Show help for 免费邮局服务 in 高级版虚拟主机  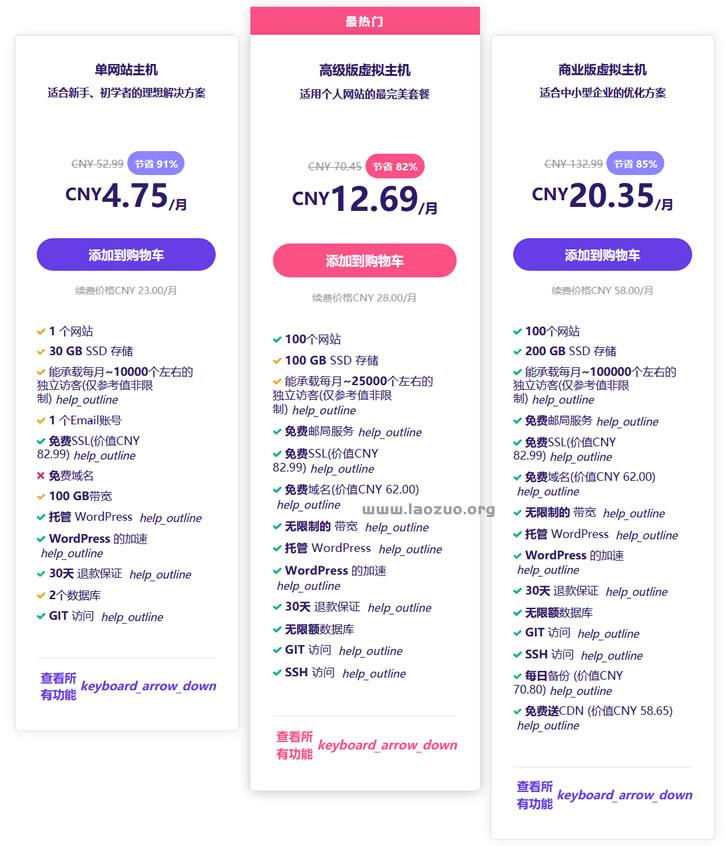tap(389, 433)
